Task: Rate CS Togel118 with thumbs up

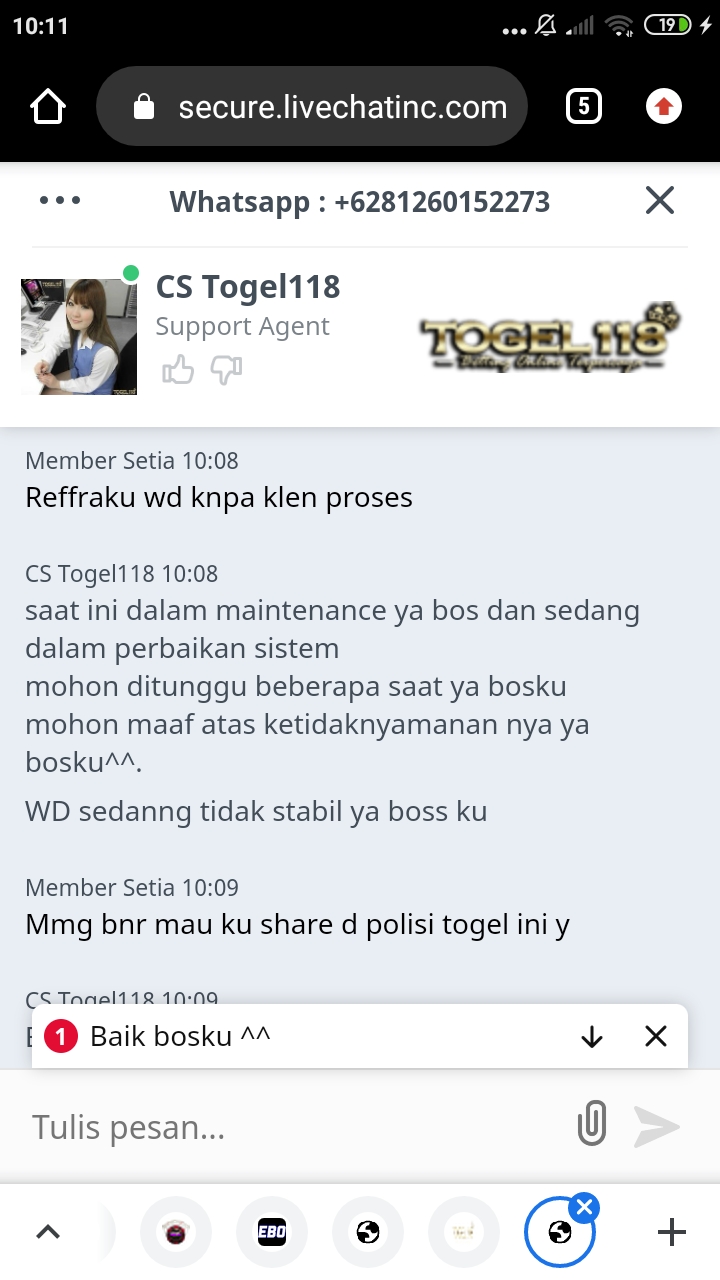Action: click(178, 371)
